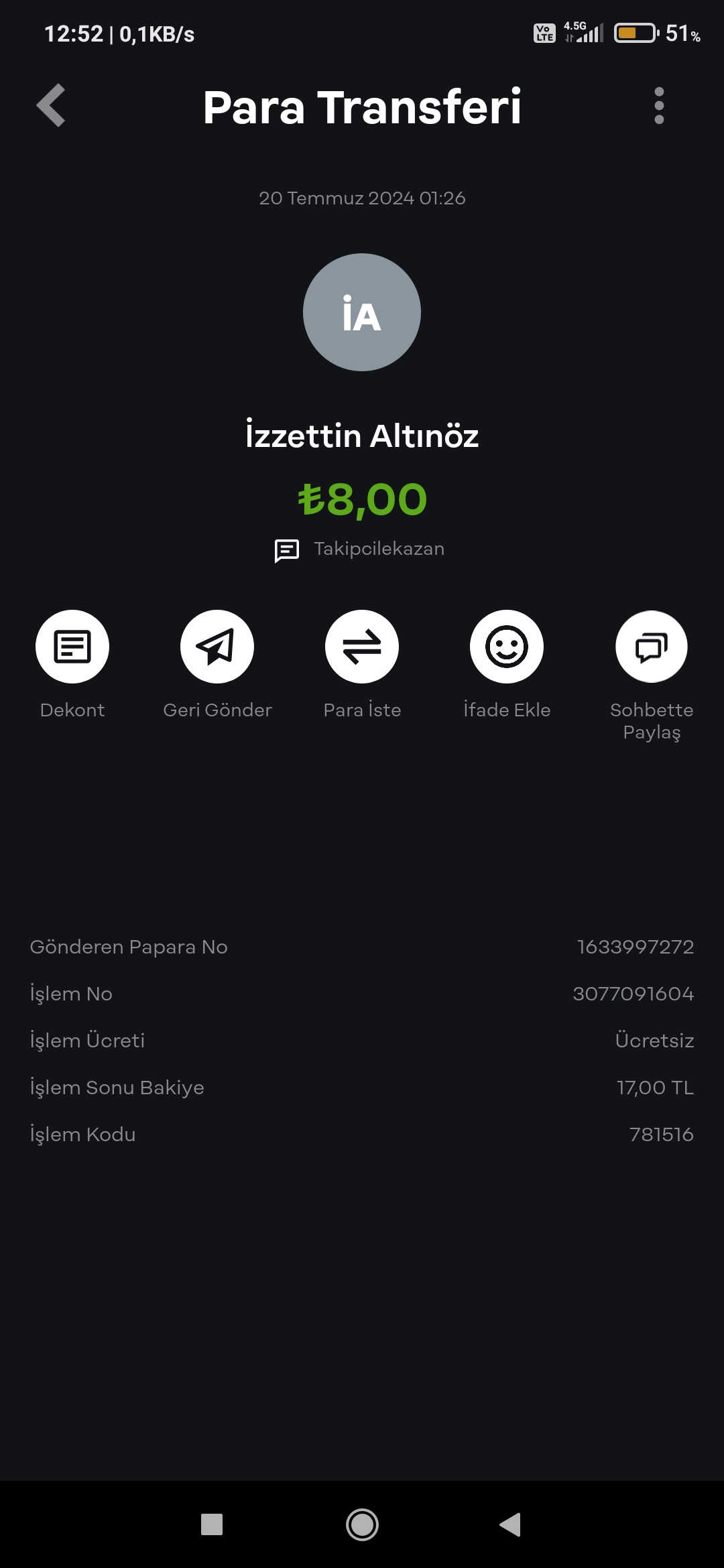Add an expression with İfade Ekle
This screenshot has height=1568, width=724.
507,647
